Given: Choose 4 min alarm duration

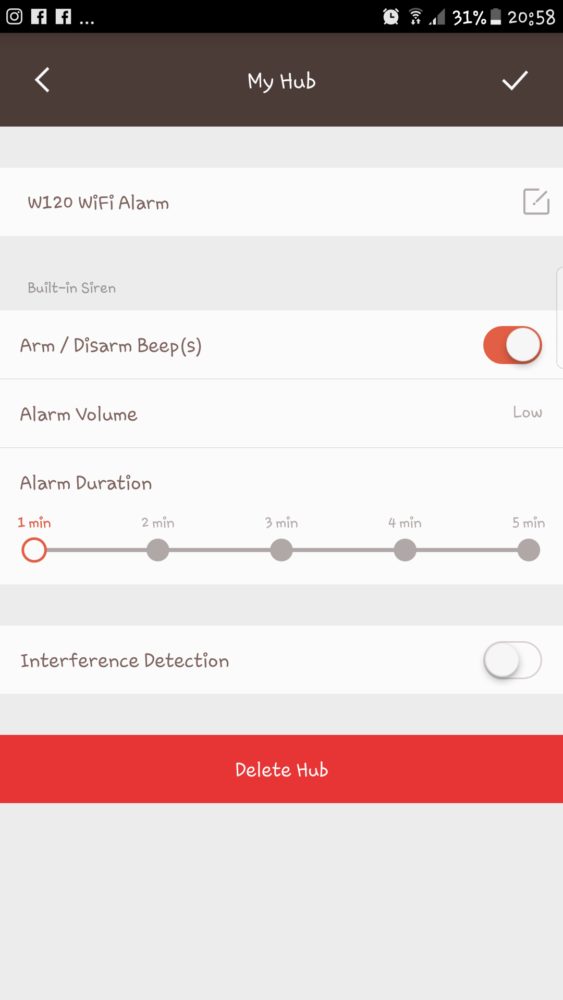Looking at the screenshot, I should 405,550.
